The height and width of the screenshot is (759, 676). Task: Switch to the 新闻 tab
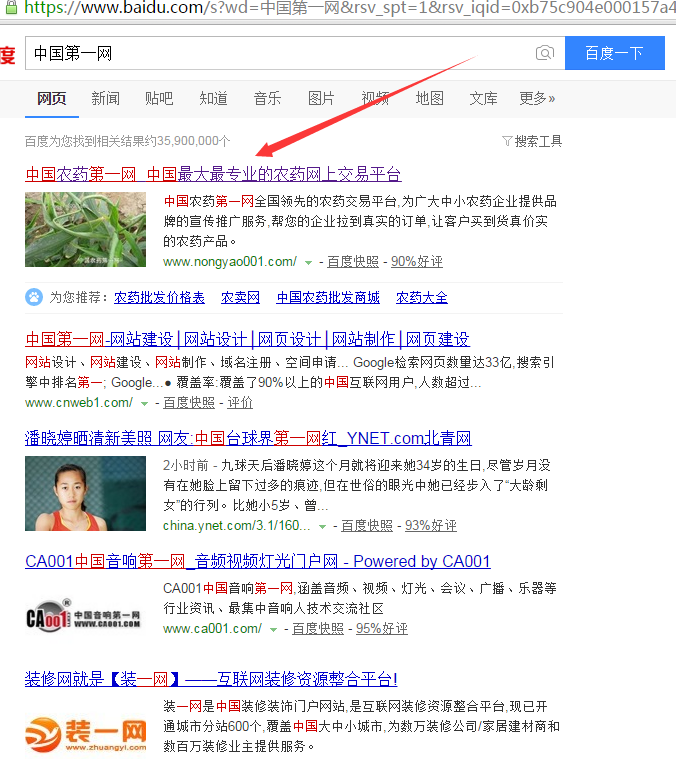click(105, 98)
